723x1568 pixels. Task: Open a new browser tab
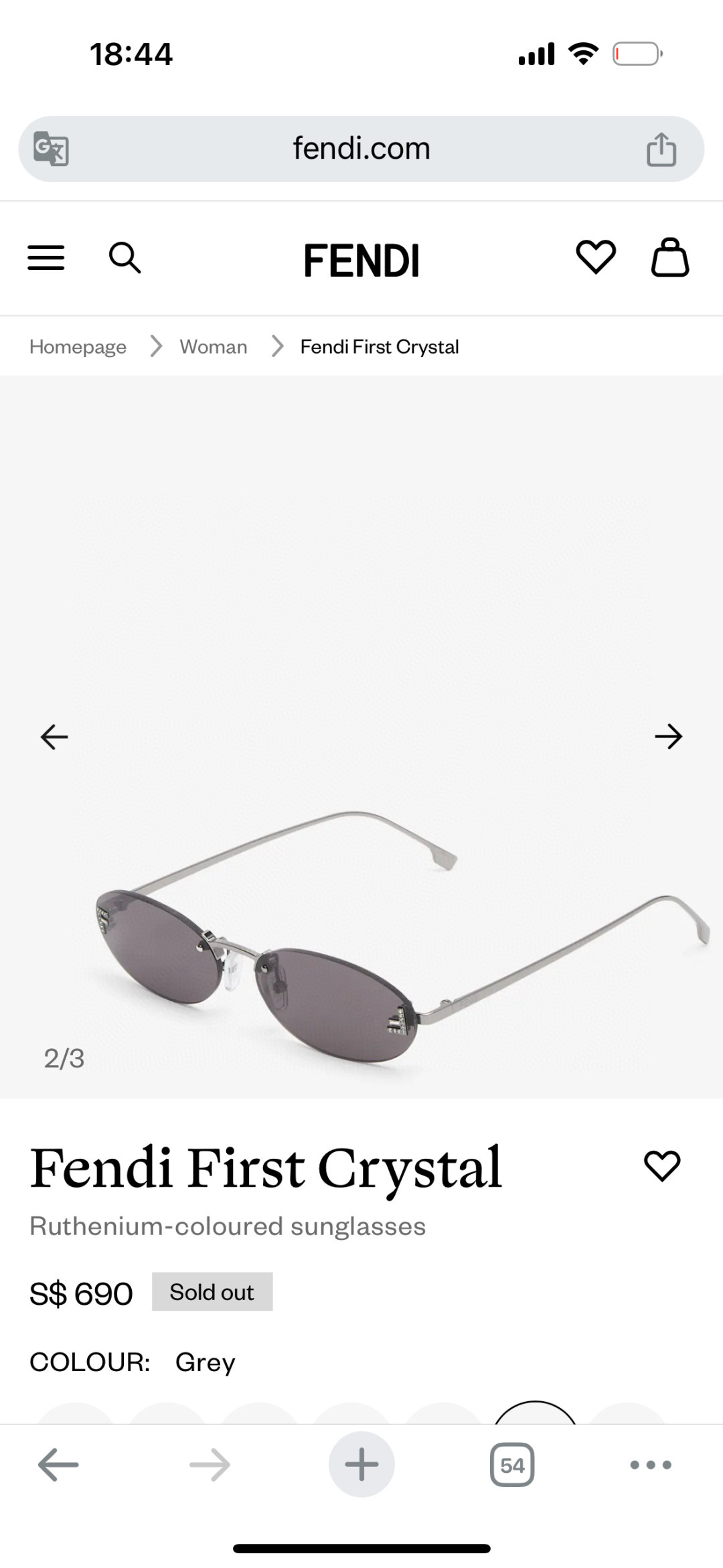click(361, 1464)
